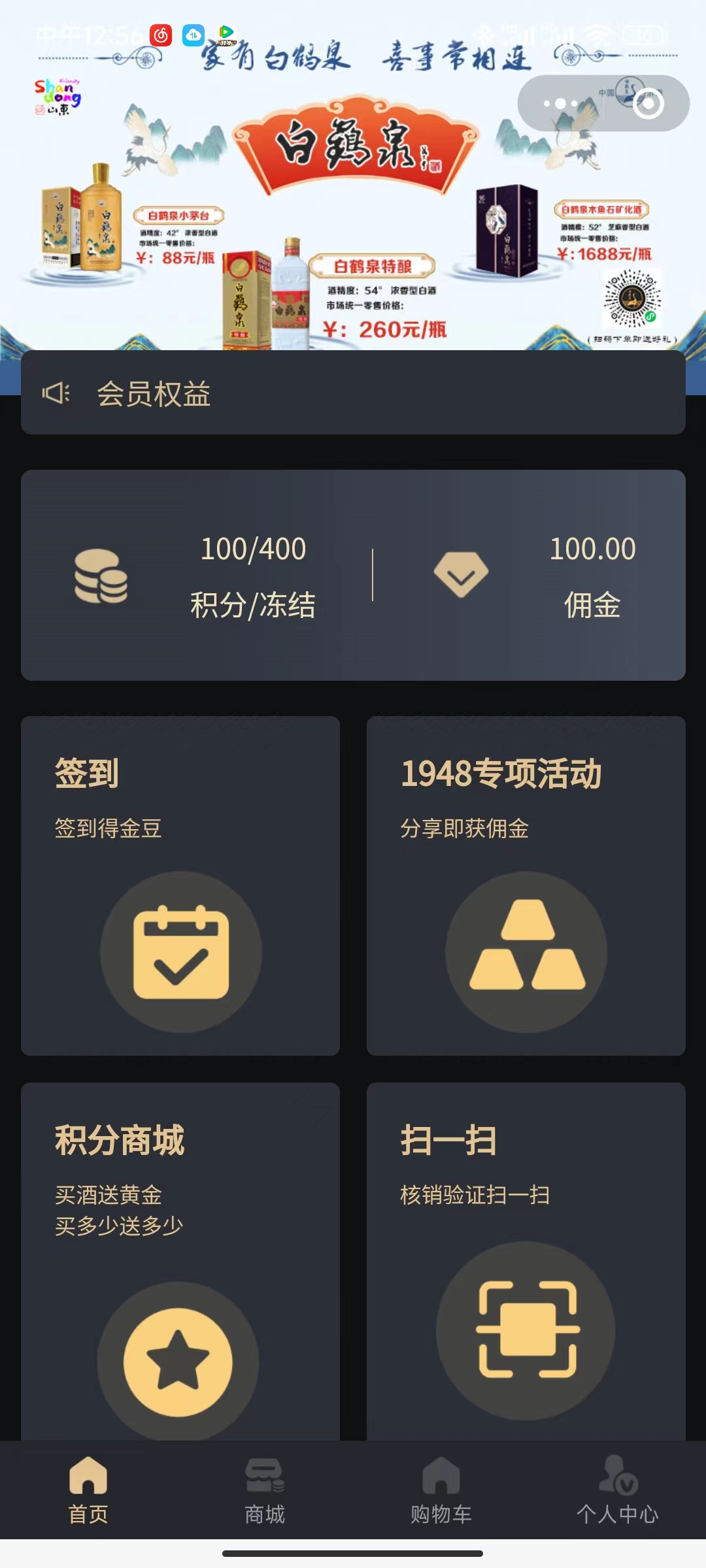
Task: Open the 积分商城 points mall card
Action: click(180, 1261)
